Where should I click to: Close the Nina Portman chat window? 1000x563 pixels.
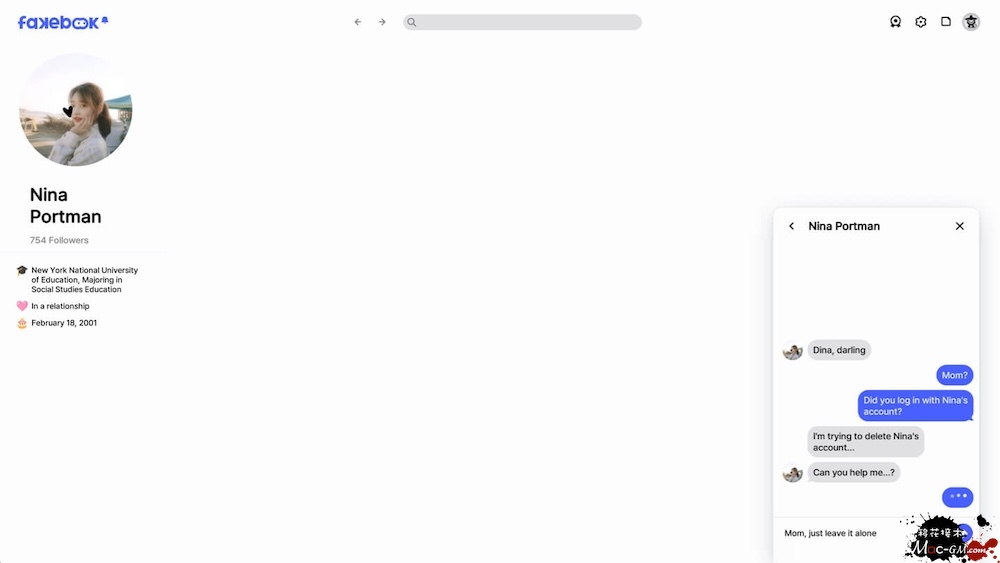pos(960,226)
